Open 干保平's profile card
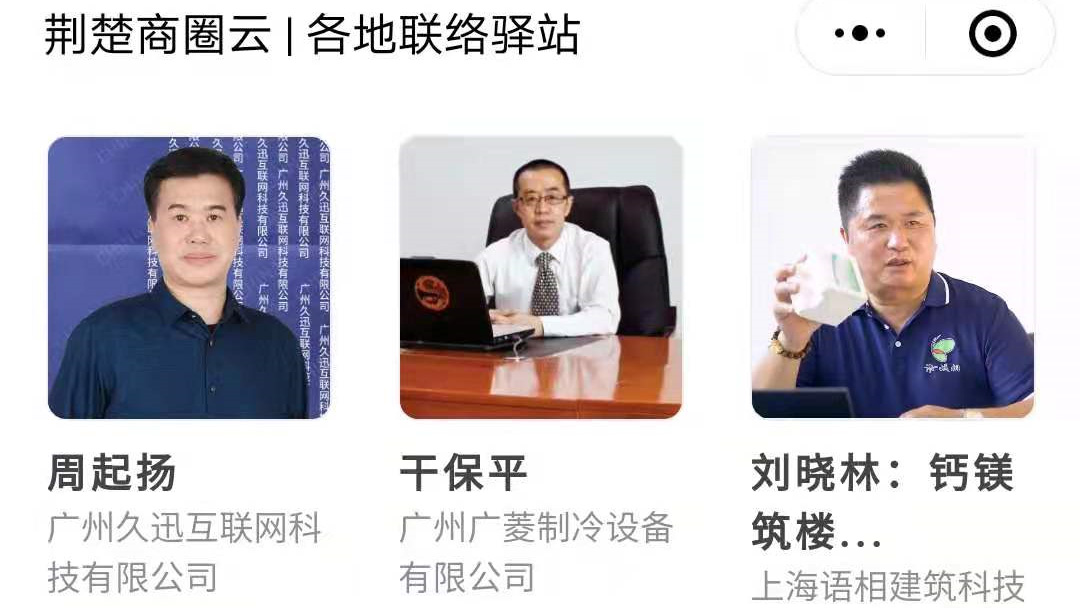Viewport: 1080px width, 608px height. tap(541, 278)
